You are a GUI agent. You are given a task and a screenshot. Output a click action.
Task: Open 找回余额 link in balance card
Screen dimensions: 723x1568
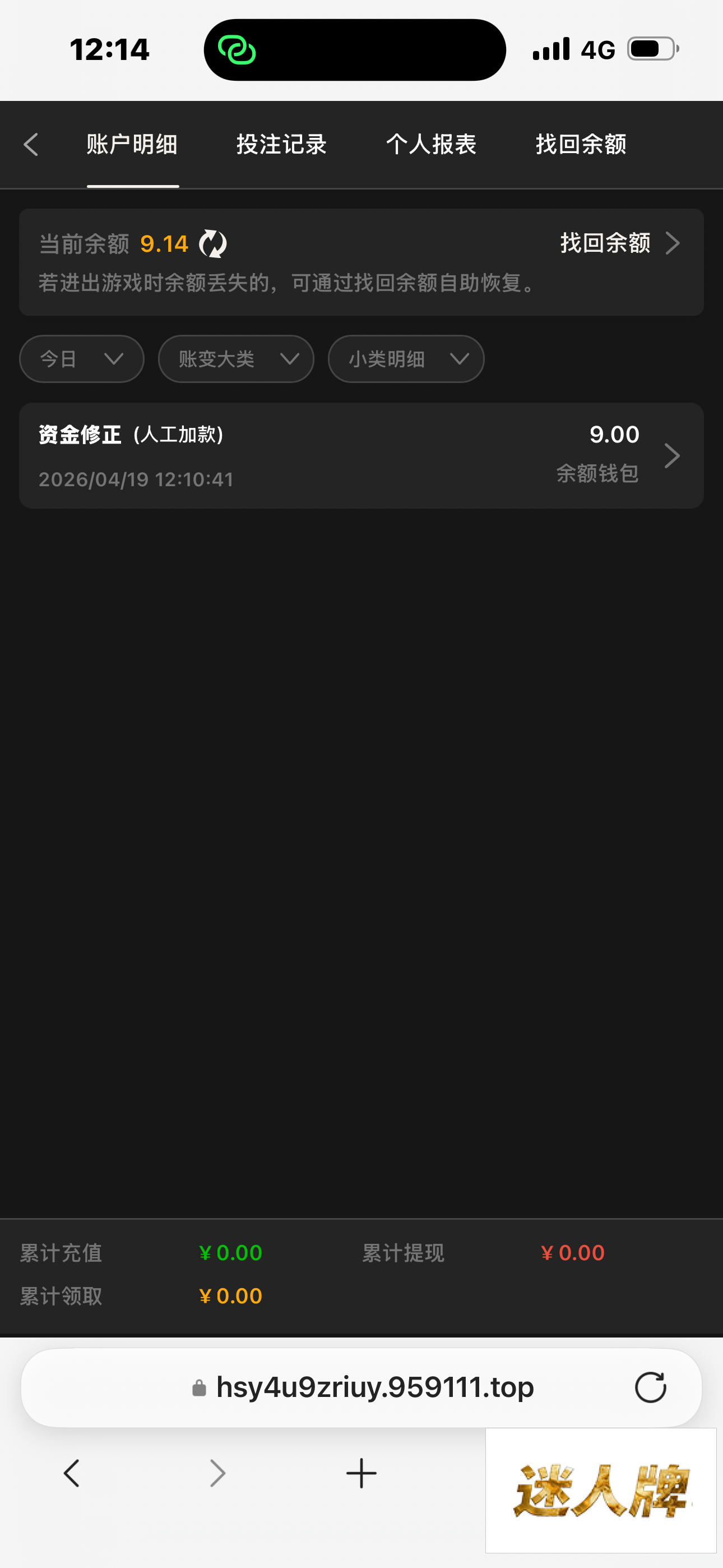(x=618, y=243)
